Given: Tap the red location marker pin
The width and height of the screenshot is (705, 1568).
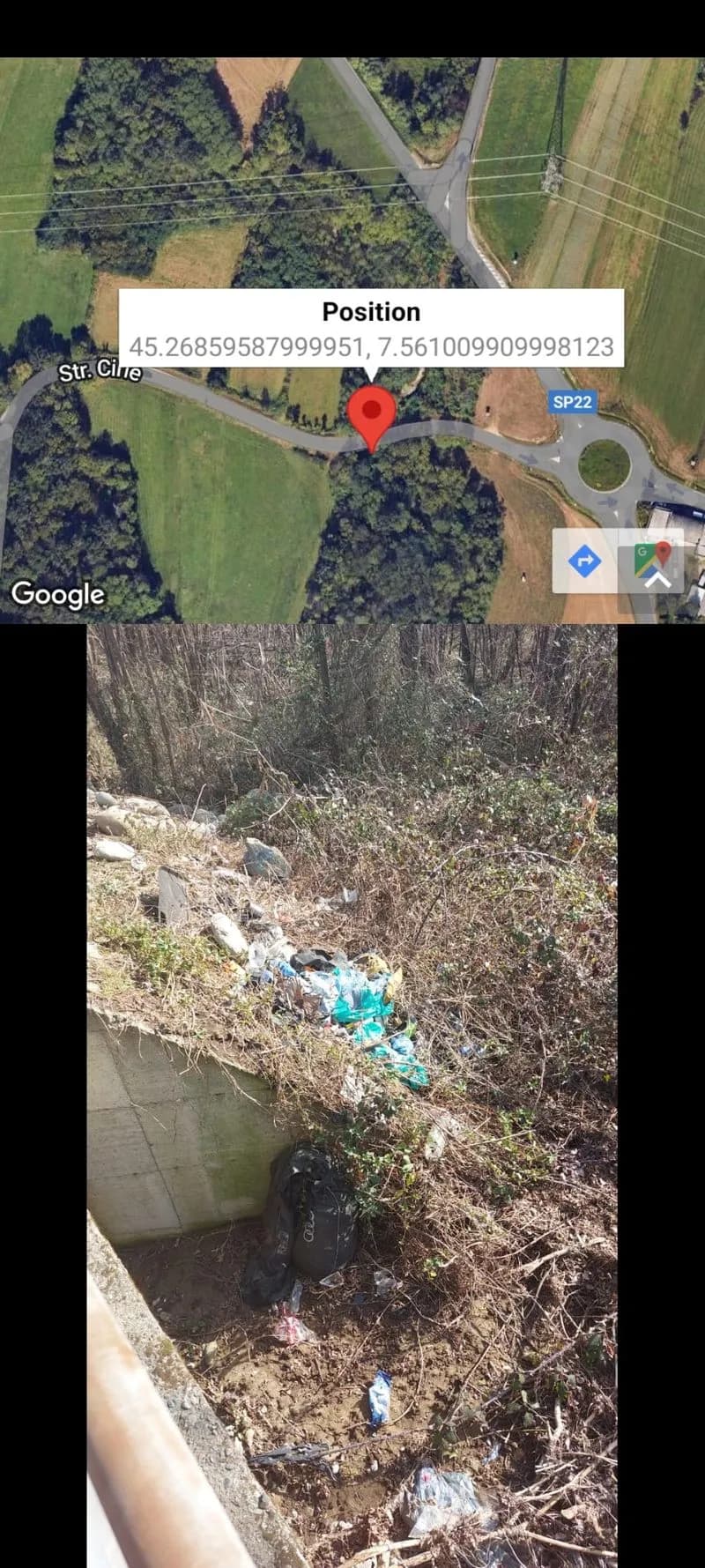Looking at the screenshot, I should coord(372,416).
